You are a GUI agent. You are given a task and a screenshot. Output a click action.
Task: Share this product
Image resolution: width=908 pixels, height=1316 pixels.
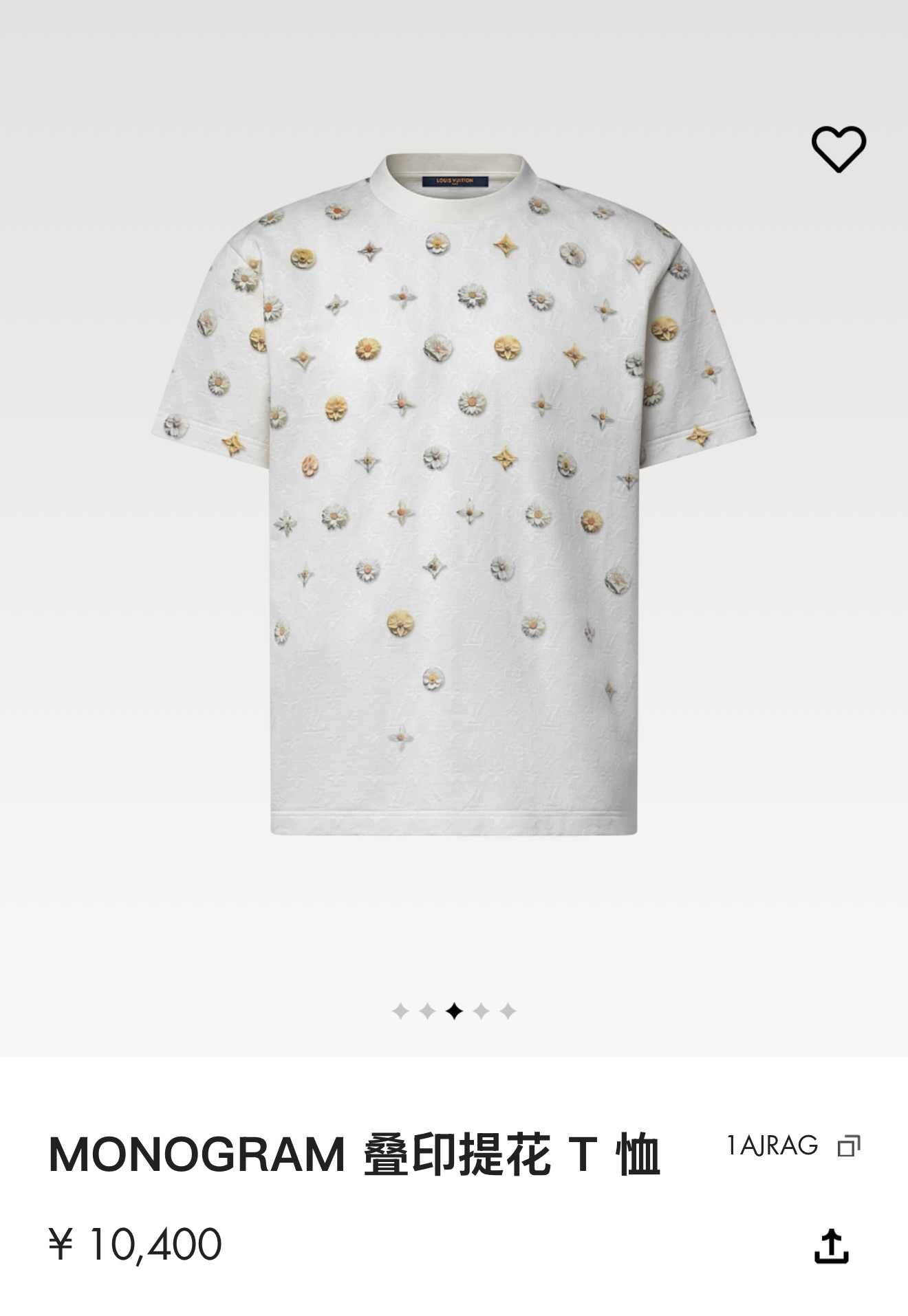pos(831,1246)
